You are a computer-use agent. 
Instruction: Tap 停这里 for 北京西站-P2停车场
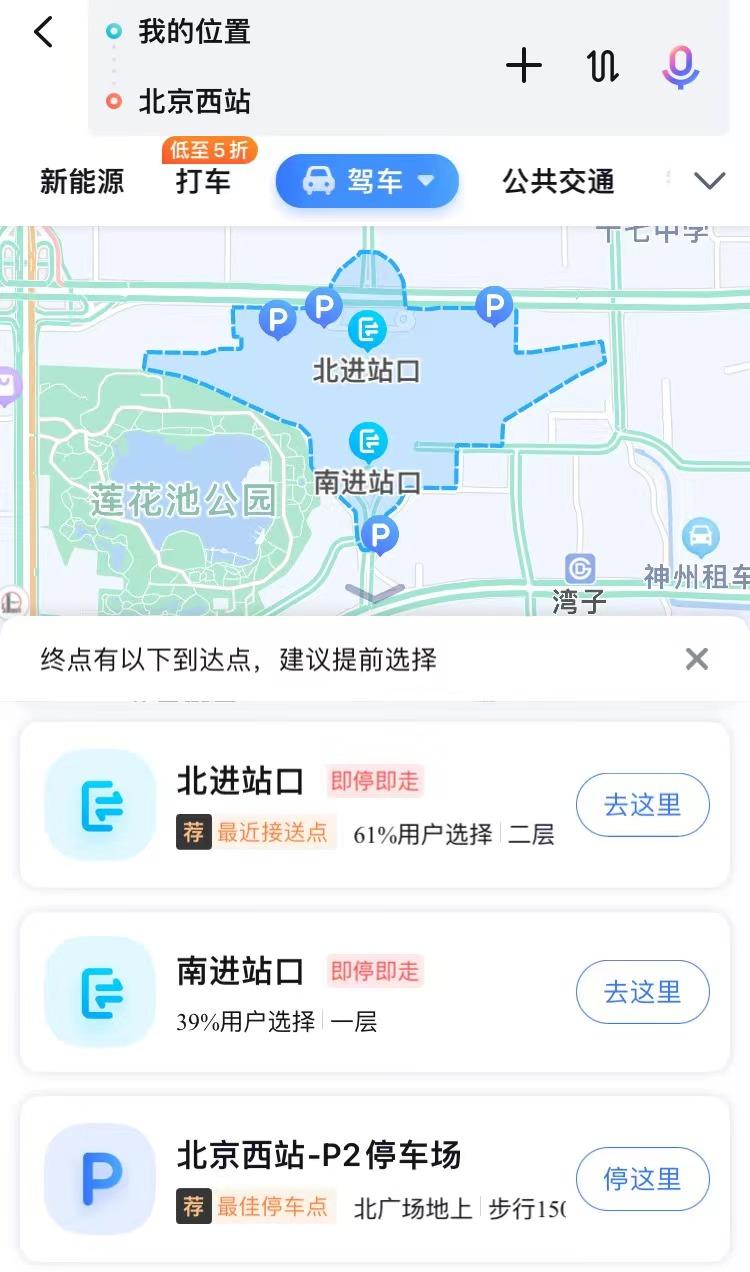pos(642,1179)
